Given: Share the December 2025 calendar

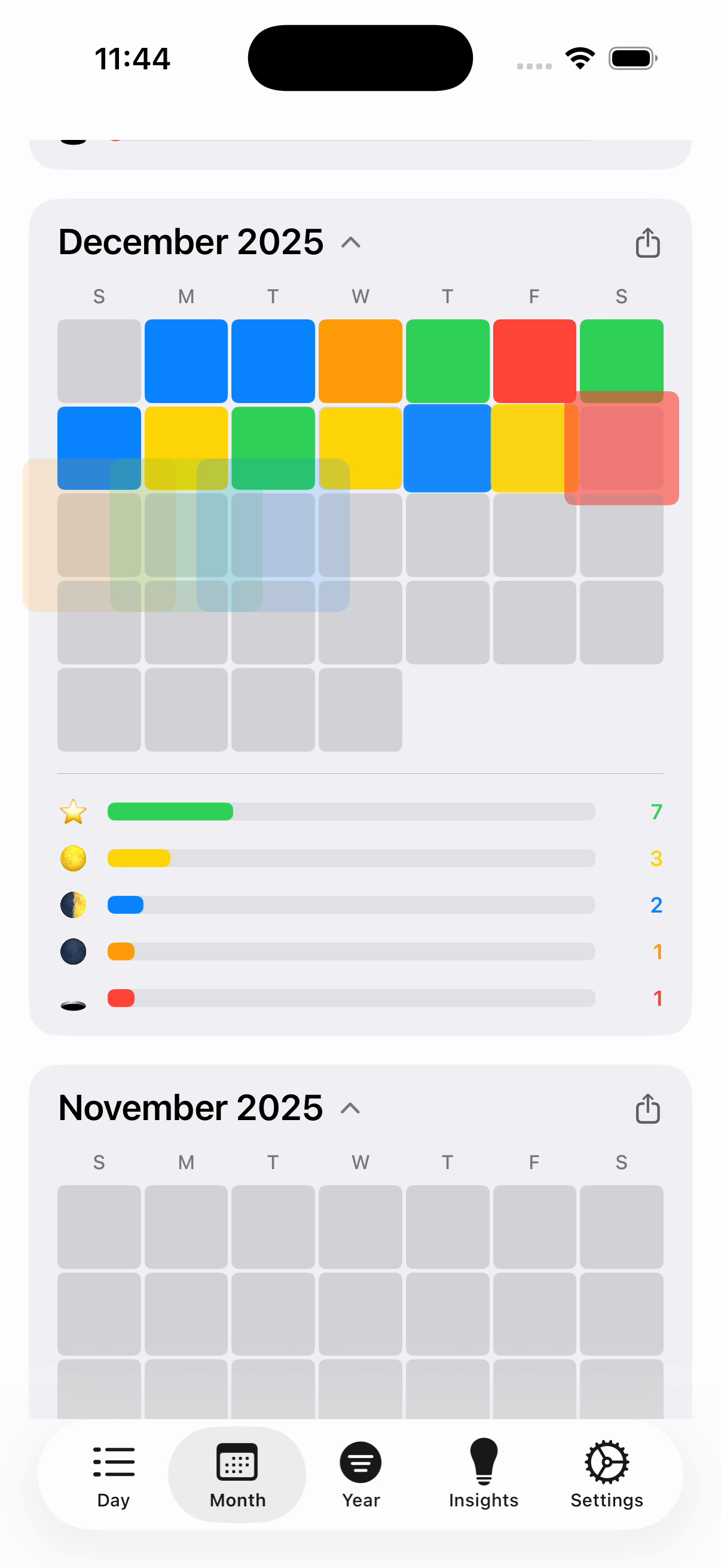Looking at the screenshot, I should (x=647, y=243).
